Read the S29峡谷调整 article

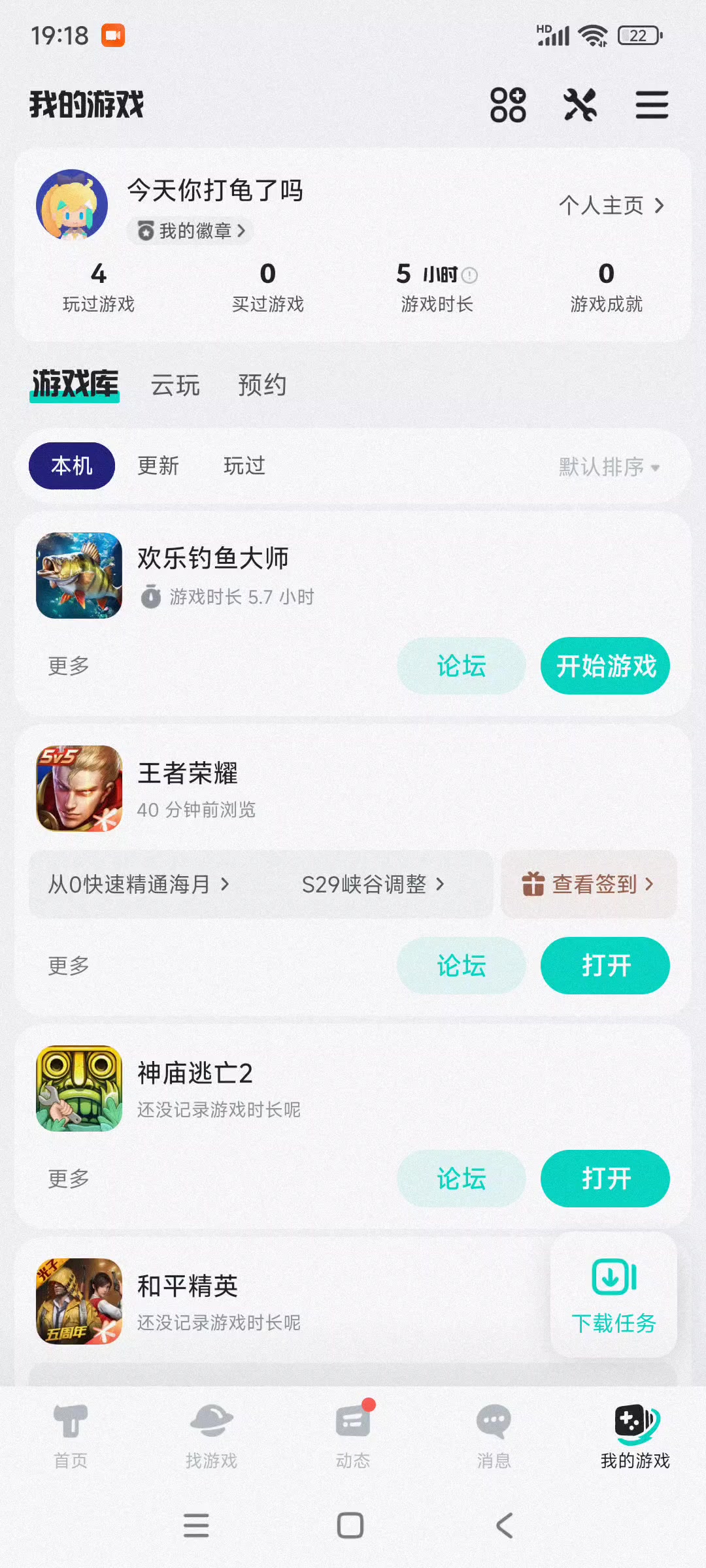(373, 884)
